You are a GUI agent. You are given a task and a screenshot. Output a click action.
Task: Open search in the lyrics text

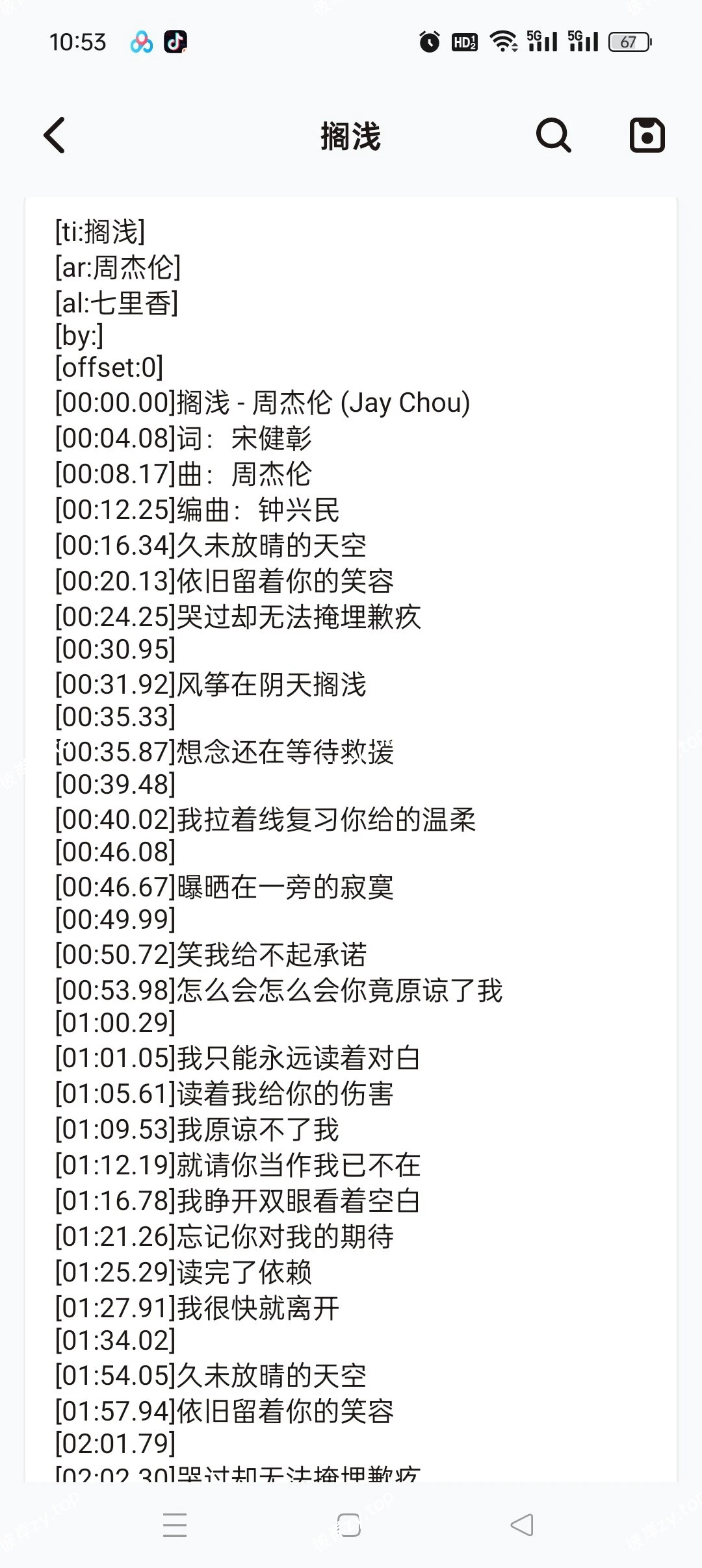click(x=553, y=135)
